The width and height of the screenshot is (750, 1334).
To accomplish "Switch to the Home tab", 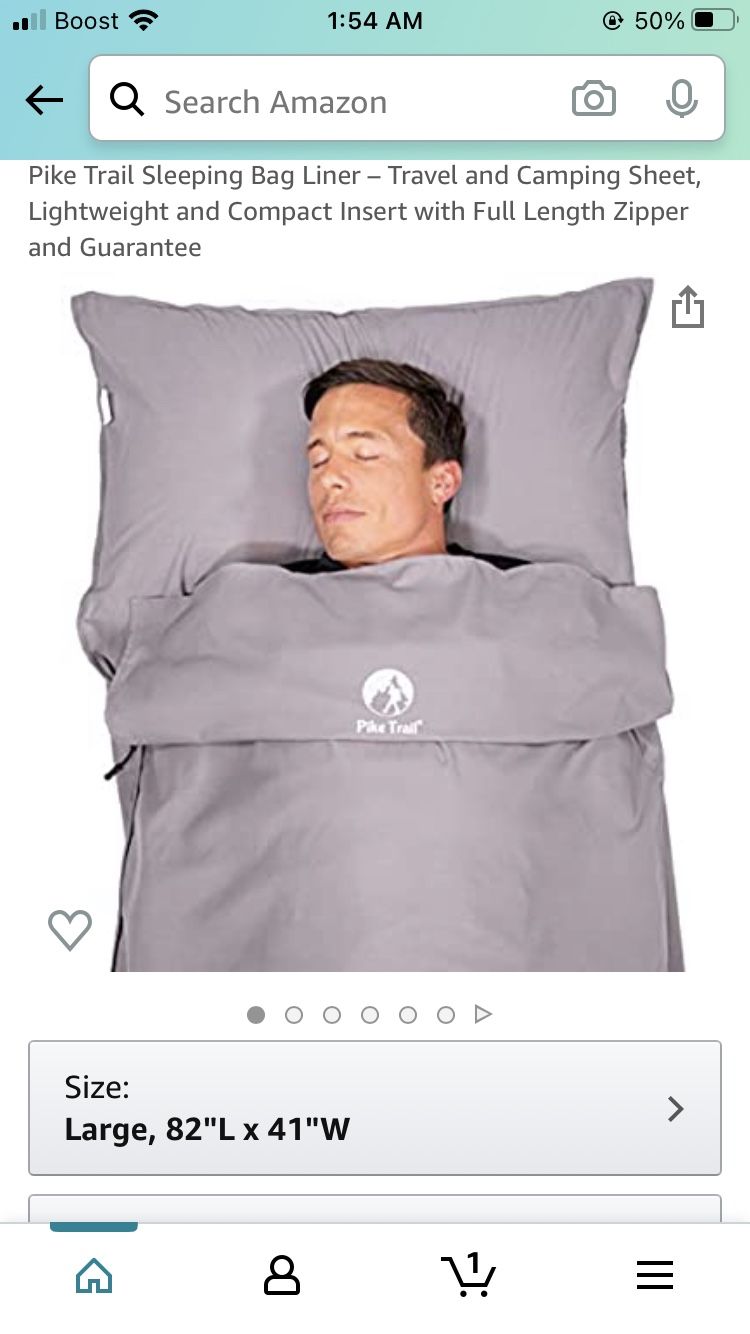I will click(94, 1275).
